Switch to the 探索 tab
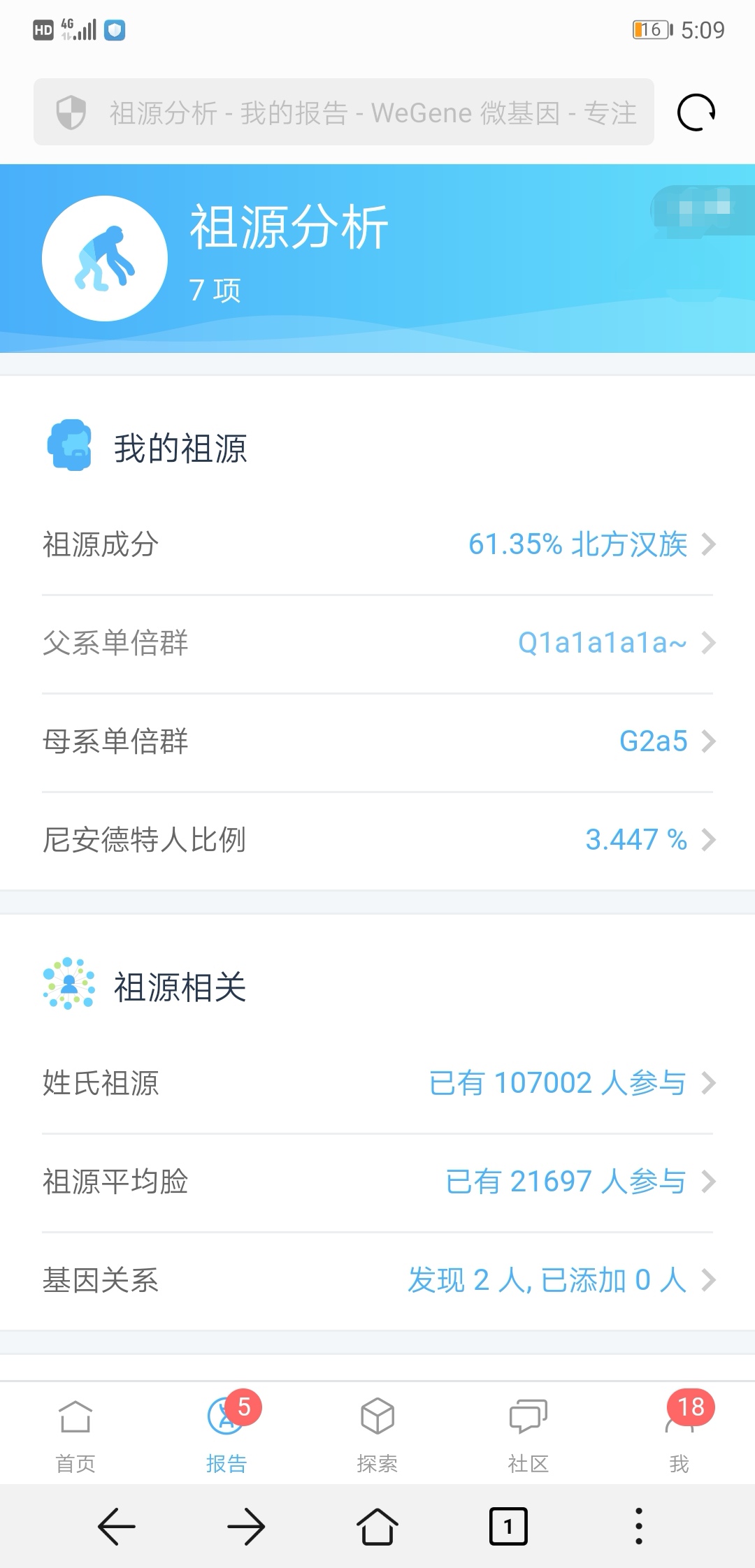The width and height of the screenshot is (755, 1568). 377,1434
